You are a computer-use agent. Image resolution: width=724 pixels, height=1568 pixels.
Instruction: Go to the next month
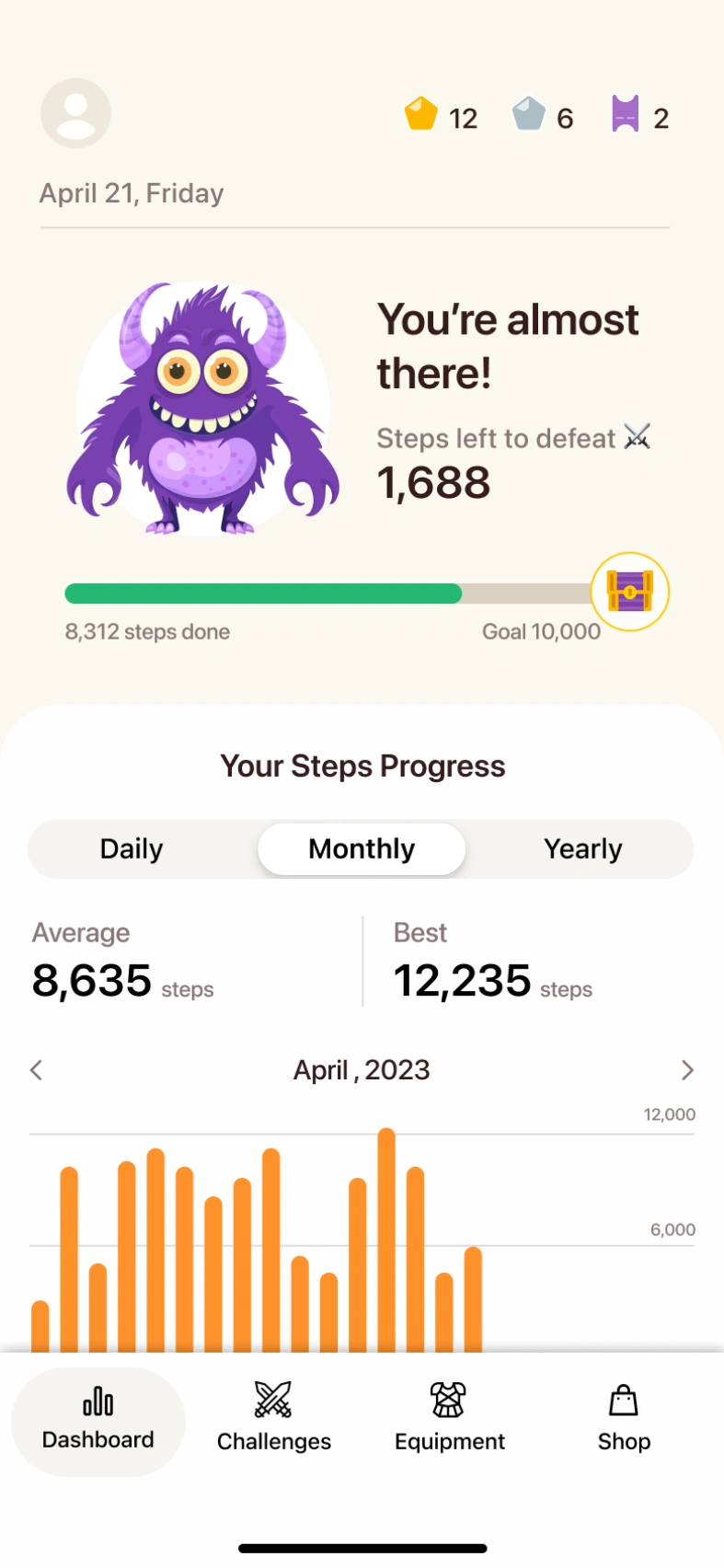click(686, 1069)
